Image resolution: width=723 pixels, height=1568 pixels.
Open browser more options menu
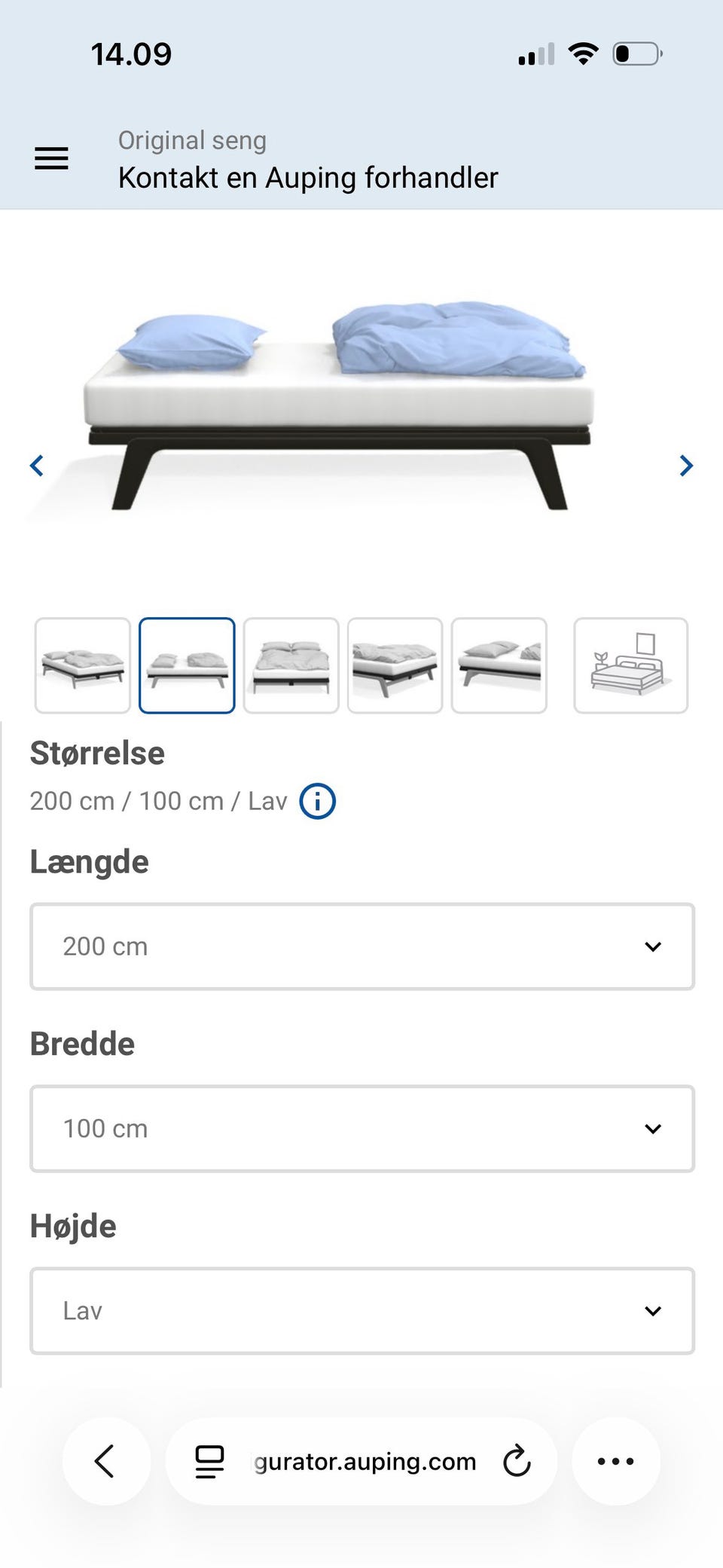(616, 1461)
